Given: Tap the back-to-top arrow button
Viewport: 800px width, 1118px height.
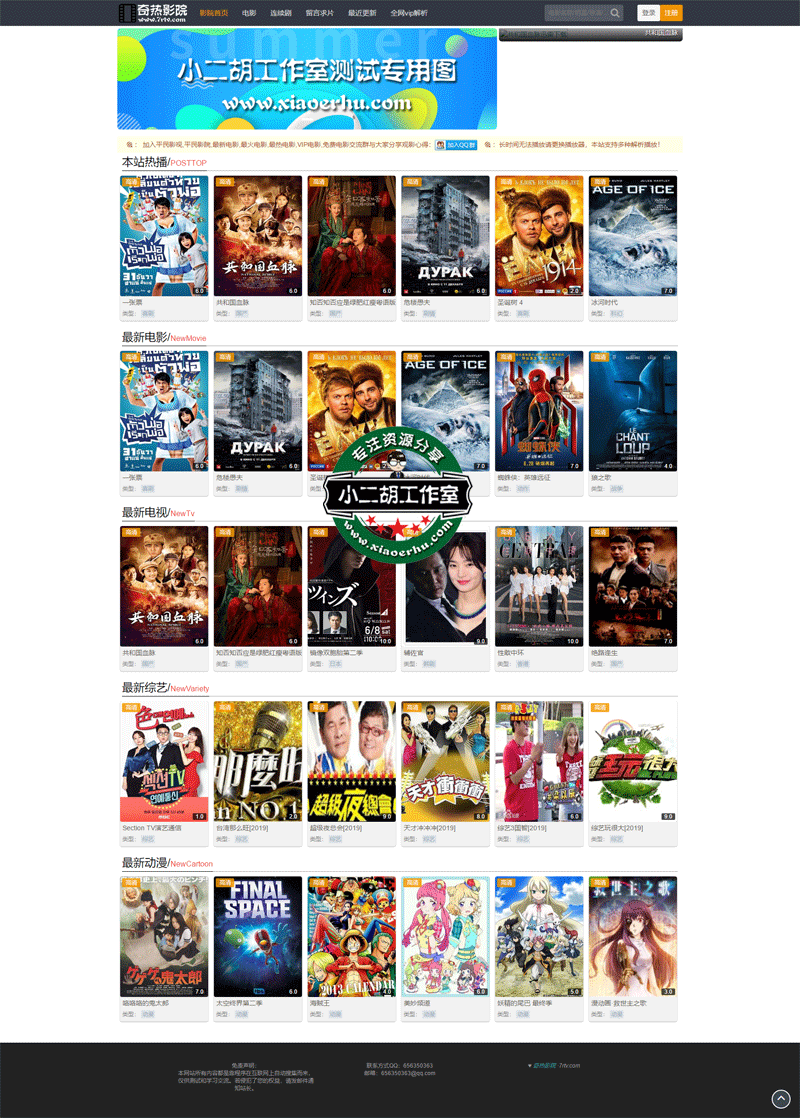Looking at the screenshot, I should [x=781, y=1098].
